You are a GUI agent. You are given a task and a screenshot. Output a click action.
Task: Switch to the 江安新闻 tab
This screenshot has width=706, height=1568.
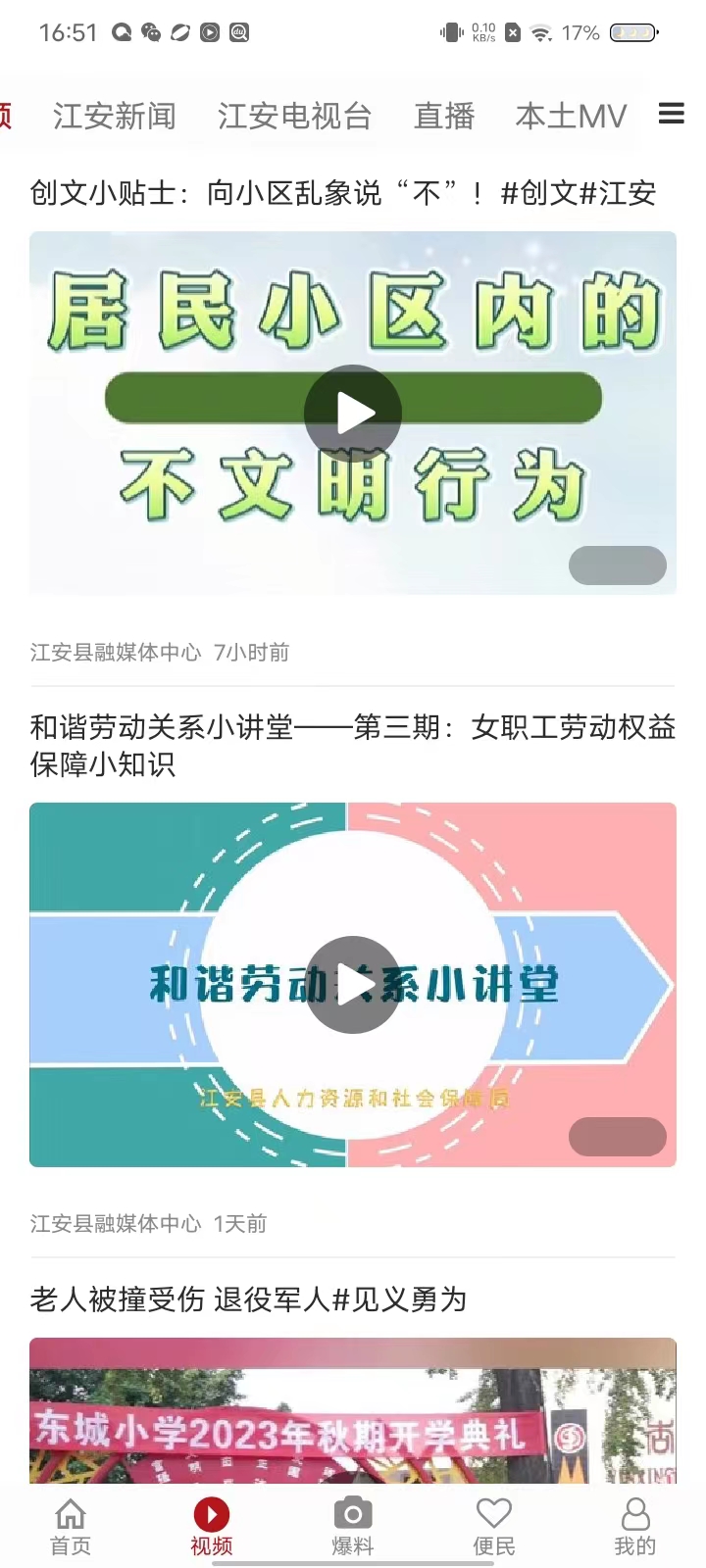pyautogui.click(x=115, y=117)
